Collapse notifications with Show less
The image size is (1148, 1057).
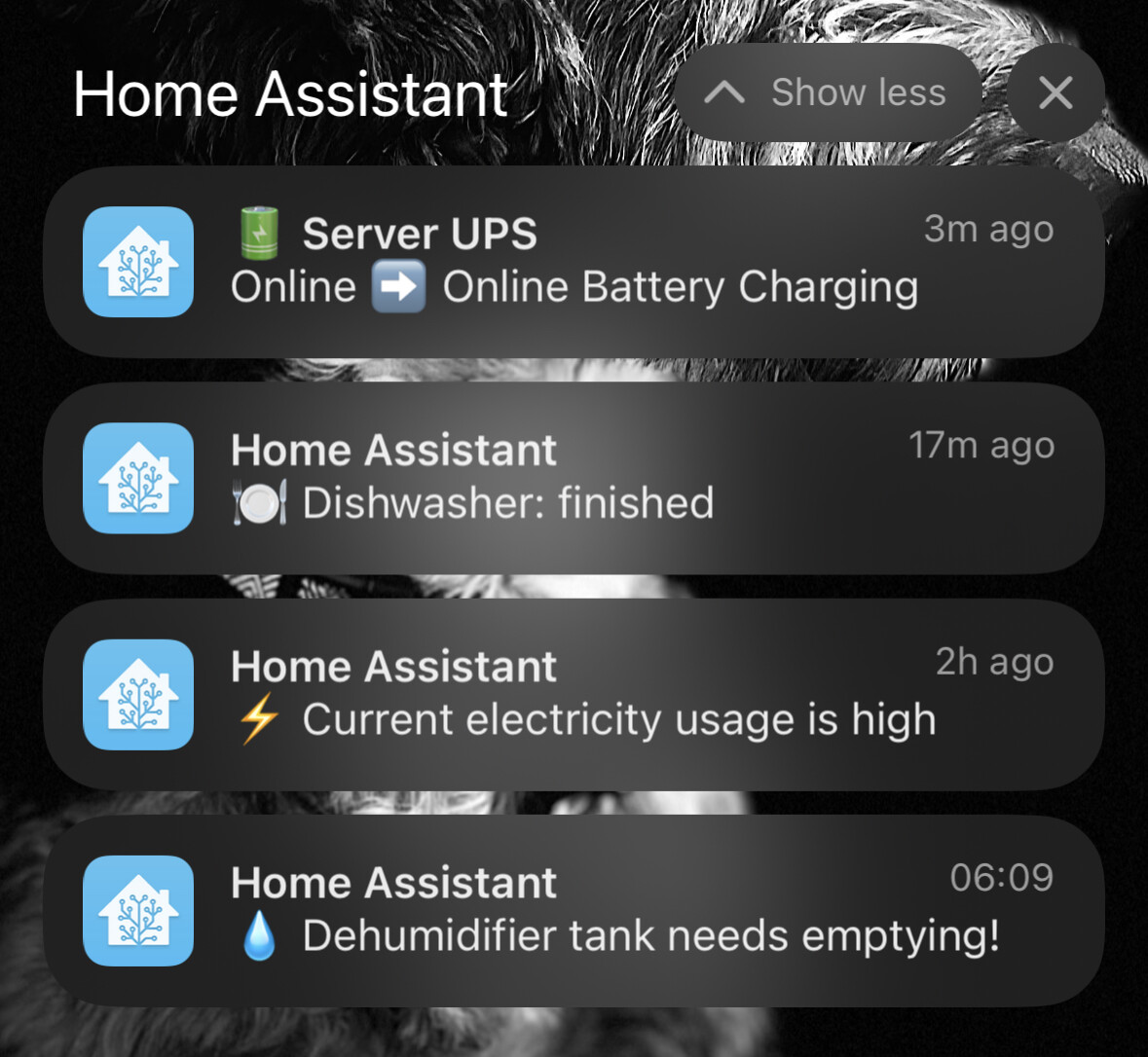pos(828,93)
